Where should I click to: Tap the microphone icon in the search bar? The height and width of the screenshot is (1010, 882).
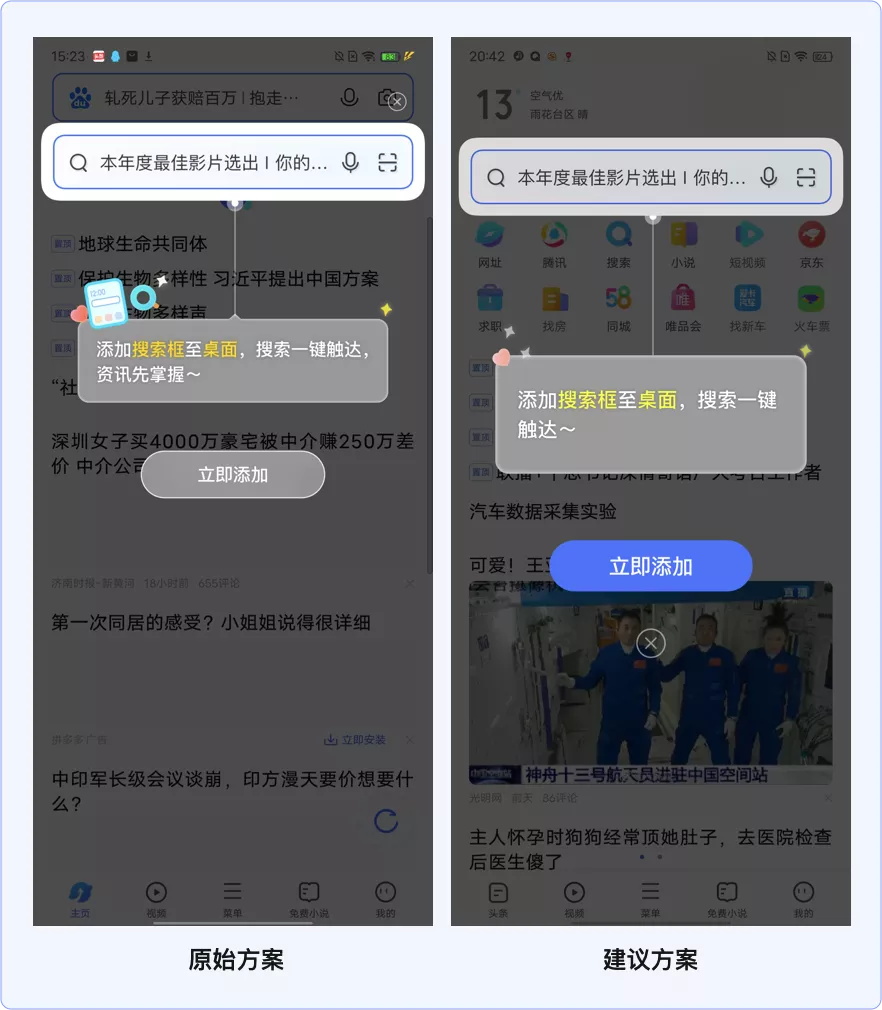(767, 177)
